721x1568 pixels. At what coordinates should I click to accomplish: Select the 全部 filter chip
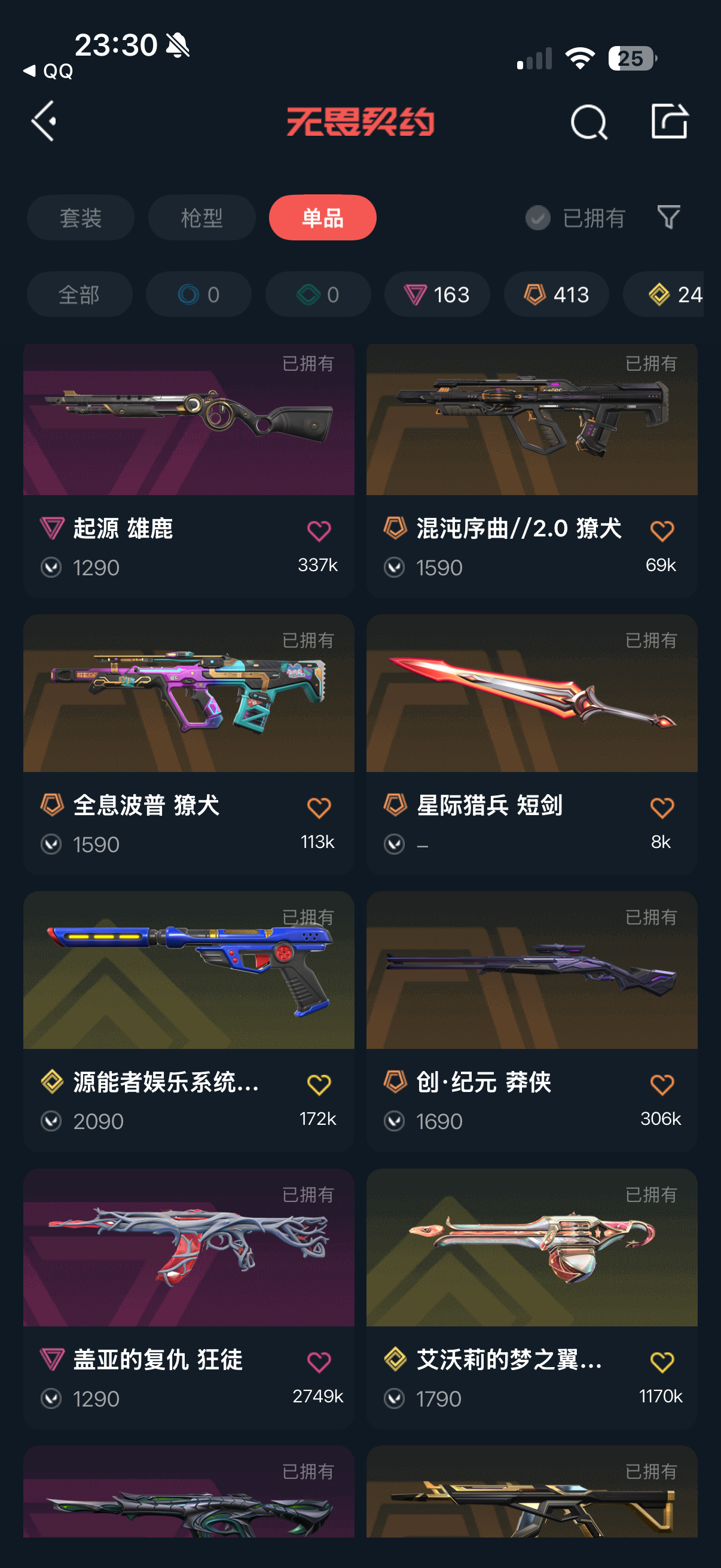pyautogui.click(x=79, y=295)
